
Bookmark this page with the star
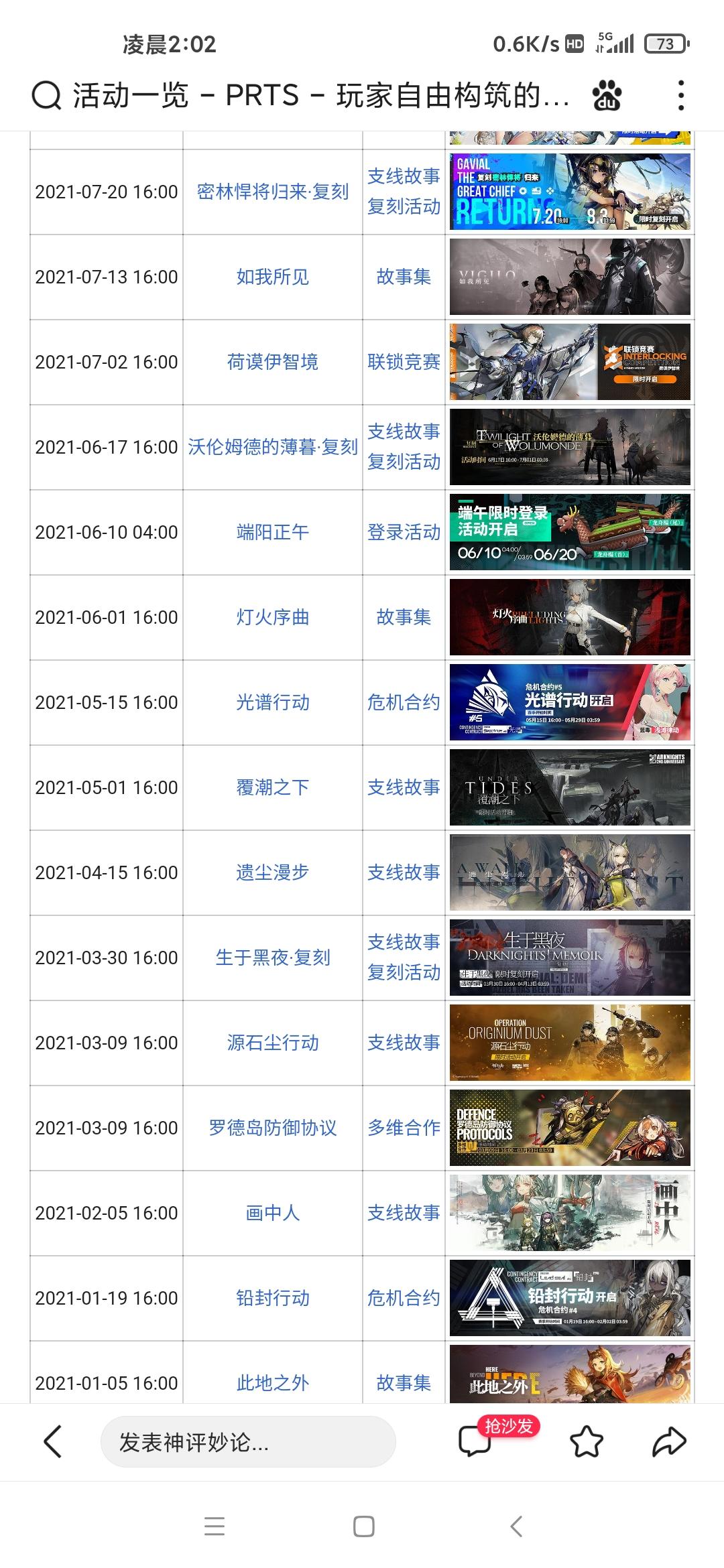[587, 1441]
